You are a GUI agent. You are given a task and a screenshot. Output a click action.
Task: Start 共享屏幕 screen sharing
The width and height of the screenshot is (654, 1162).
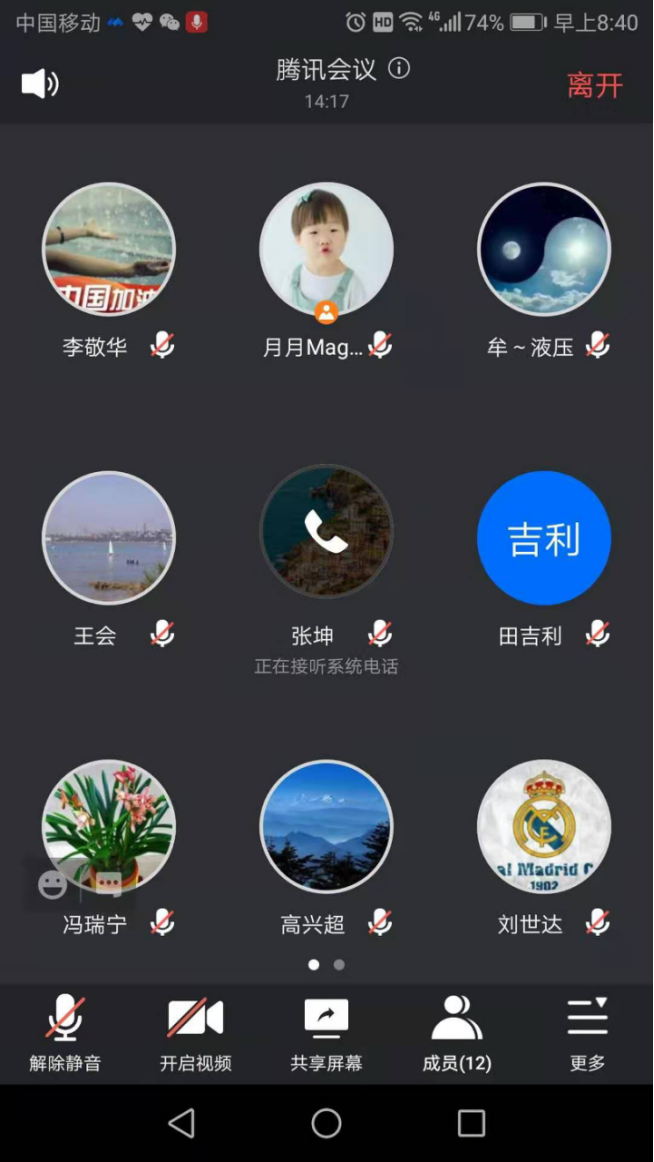(326, 1035)
